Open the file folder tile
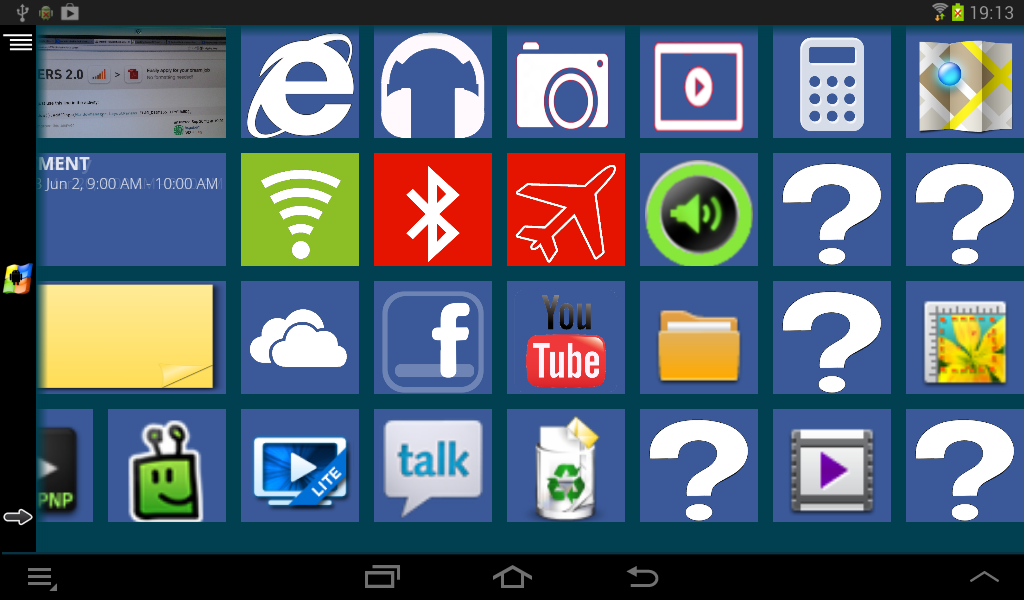Viewport: 1024px width, 600px height. coord(699,338)
